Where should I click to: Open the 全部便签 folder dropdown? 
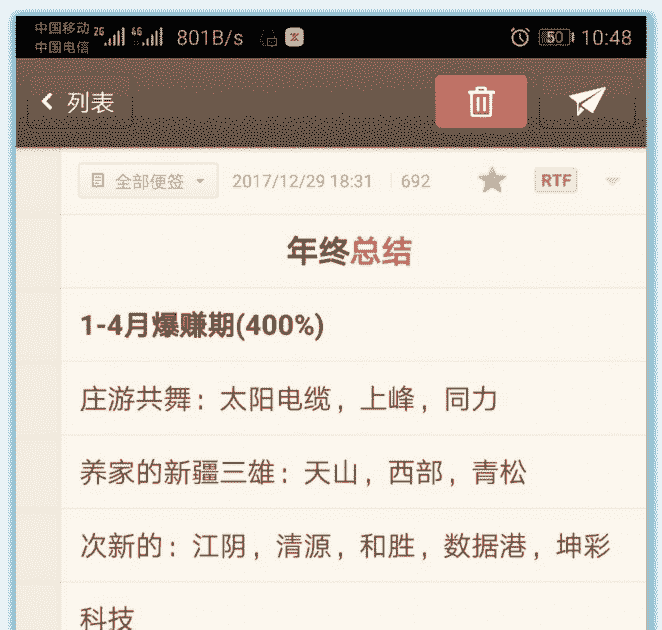pyautogui.click(x=148, y=181)
